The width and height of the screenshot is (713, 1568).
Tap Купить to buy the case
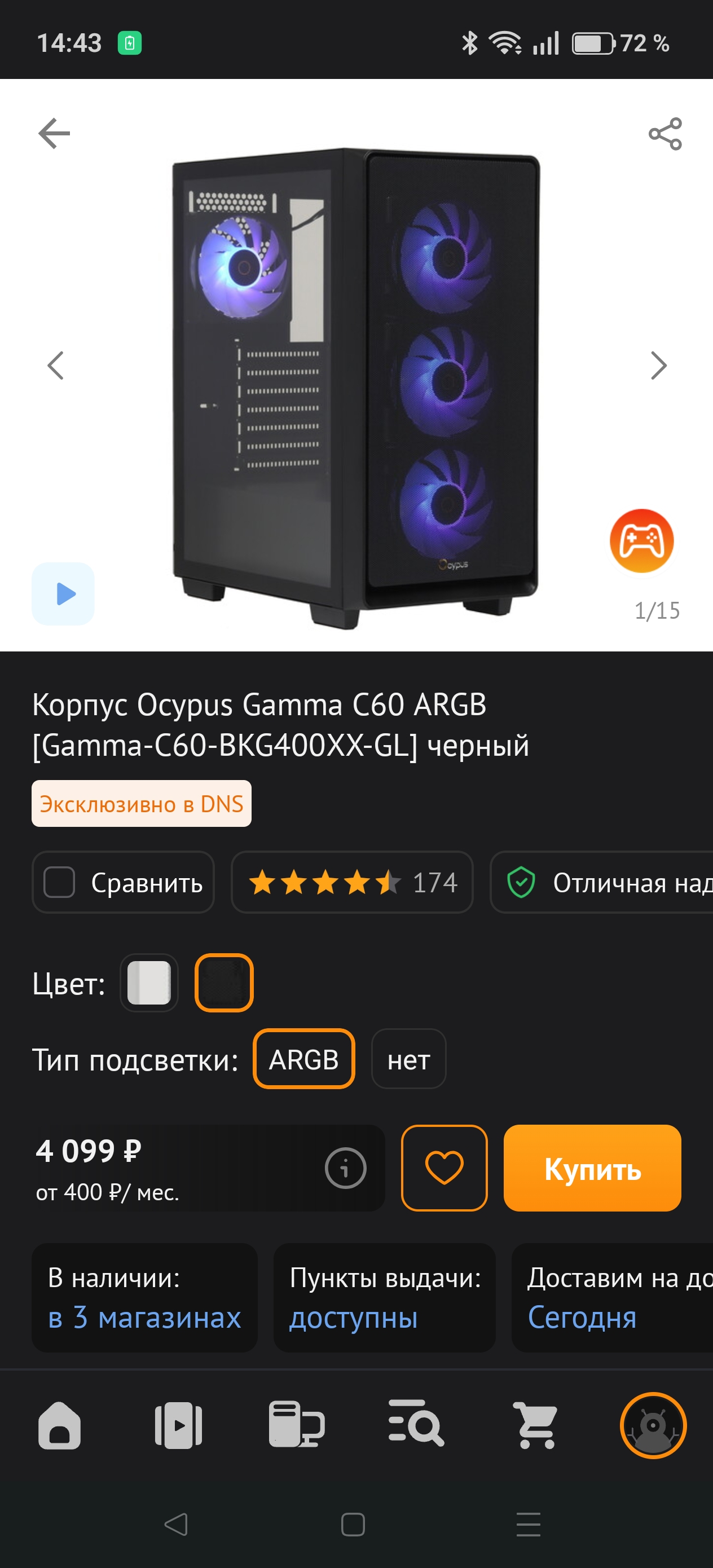592,1168
